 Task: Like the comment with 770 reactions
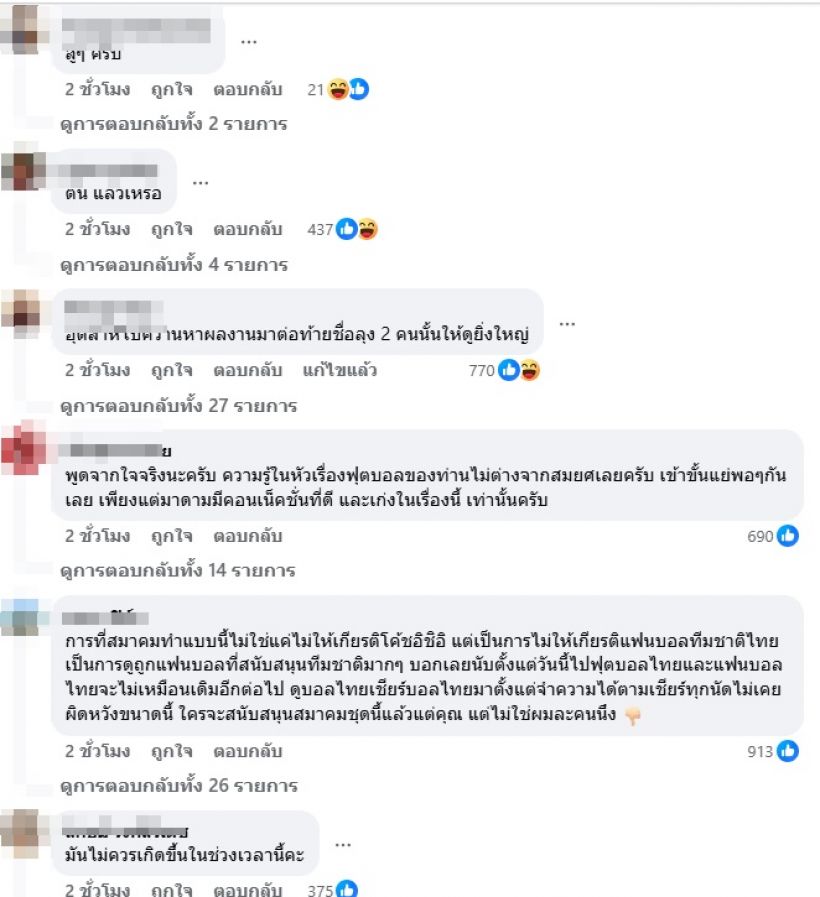tap(171, 370)
